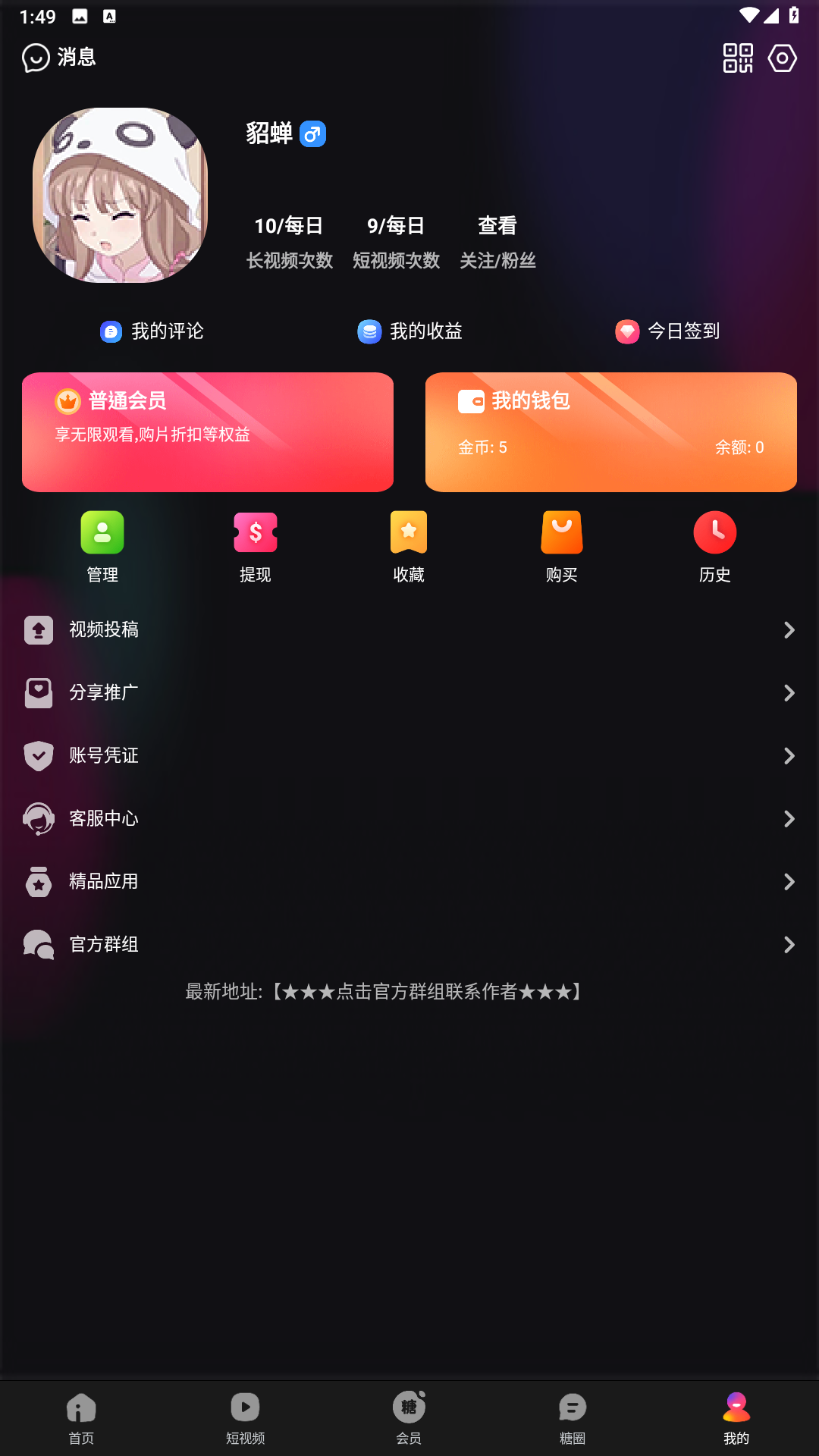Tap the 提现 withdrawal icon
The image size is (819, 1456).
coord(256,532)
